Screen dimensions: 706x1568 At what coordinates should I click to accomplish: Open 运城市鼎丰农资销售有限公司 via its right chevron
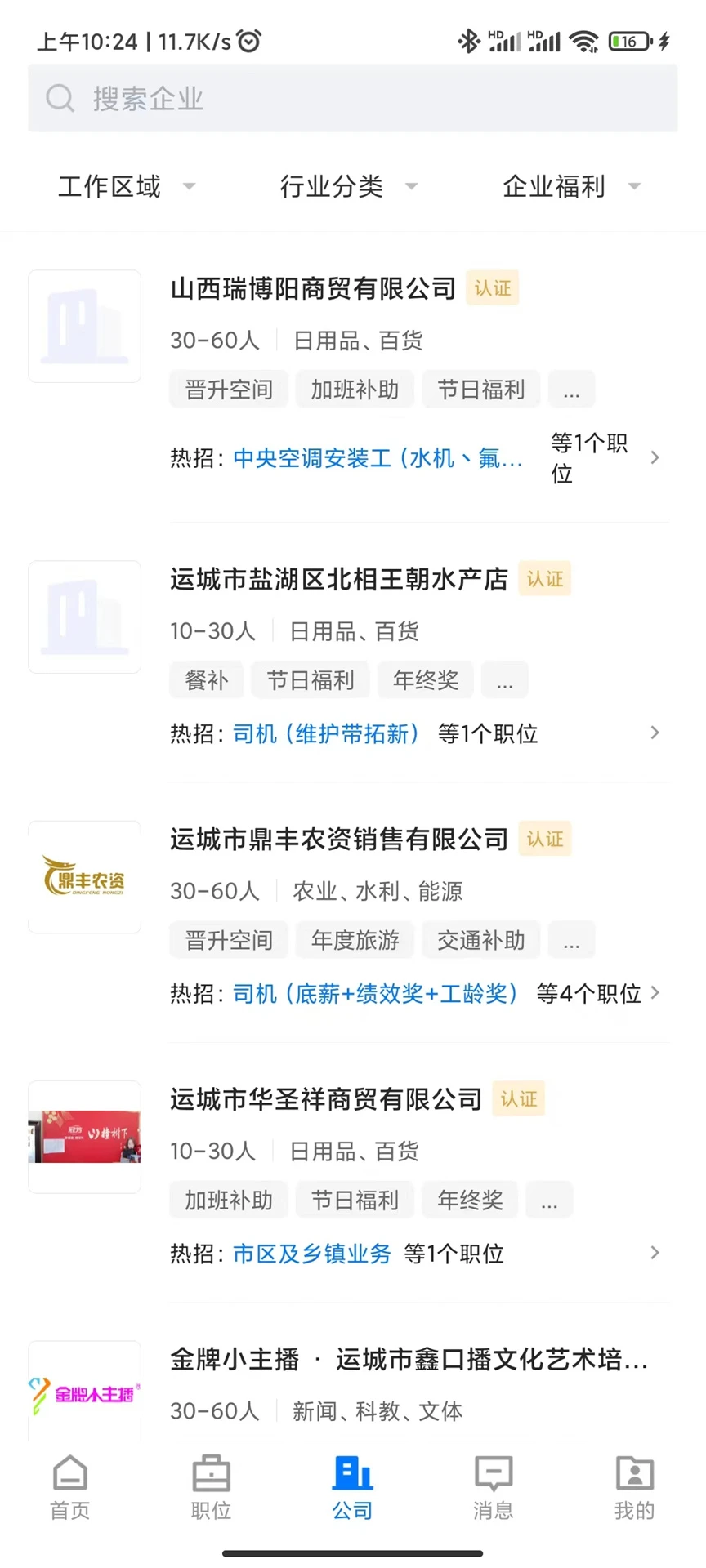tap(654, 993)
